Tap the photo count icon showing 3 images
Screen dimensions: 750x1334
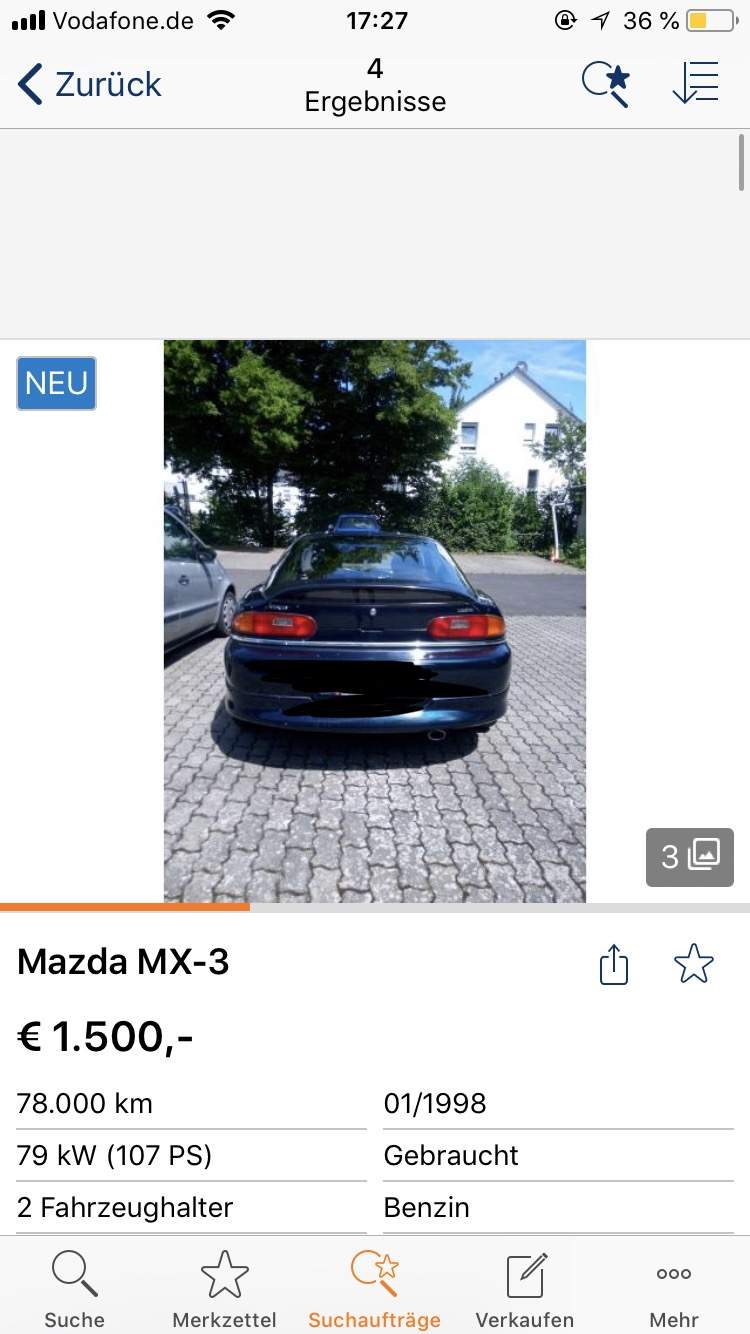coord(689,857)
